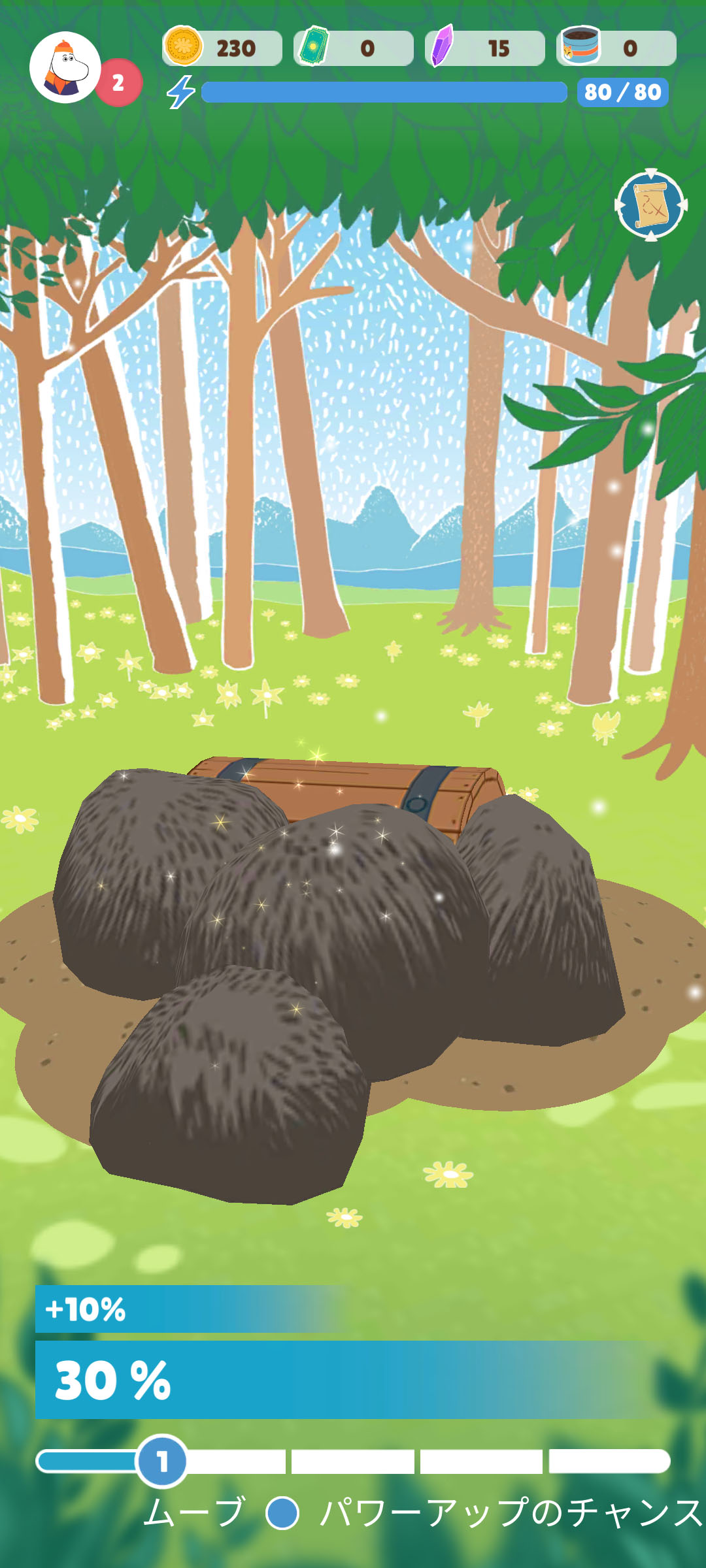Image resolution: width=706 pixels, height=1568 pixels.
Task: Open the Moomin profile avatar
Action: 65,67
